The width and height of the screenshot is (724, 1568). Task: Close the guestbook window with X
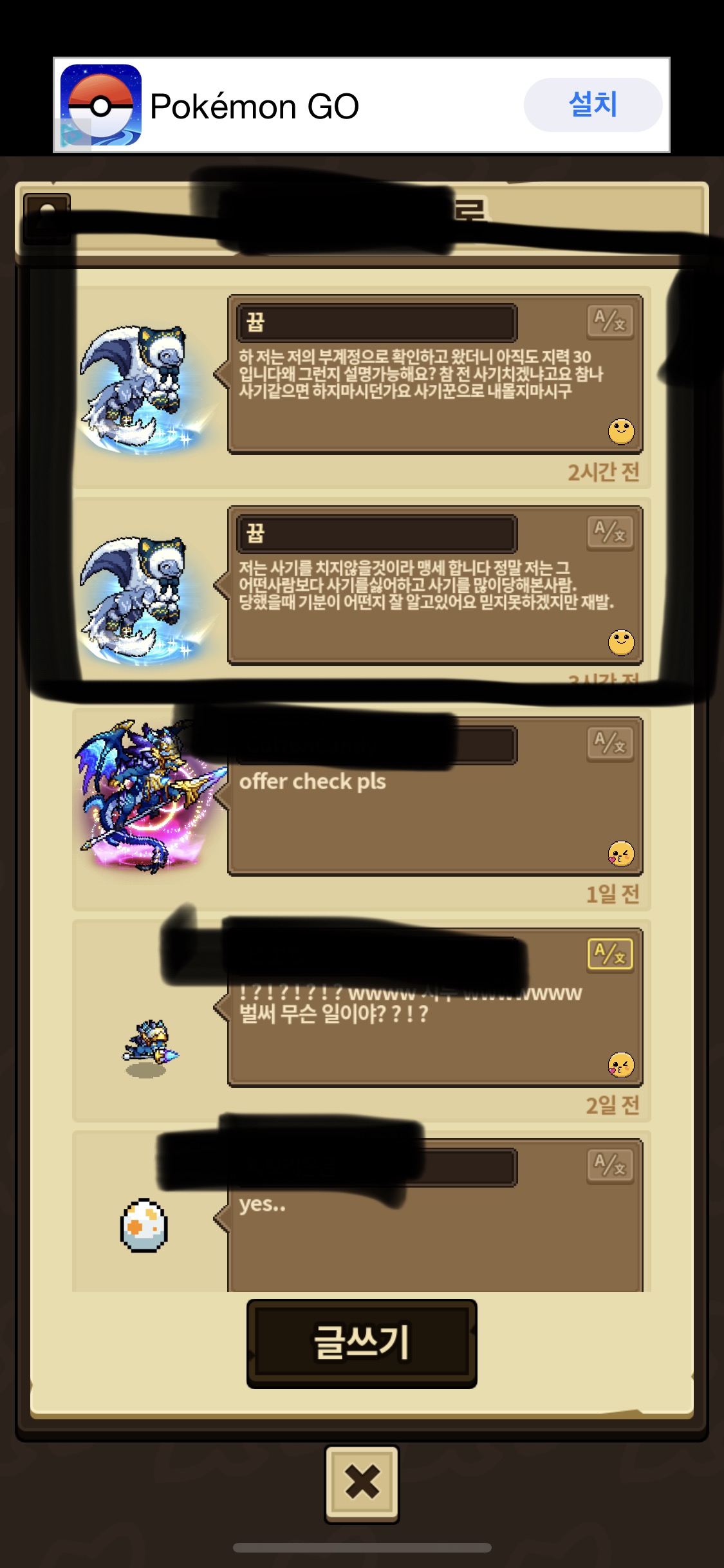coord(362,1483)
